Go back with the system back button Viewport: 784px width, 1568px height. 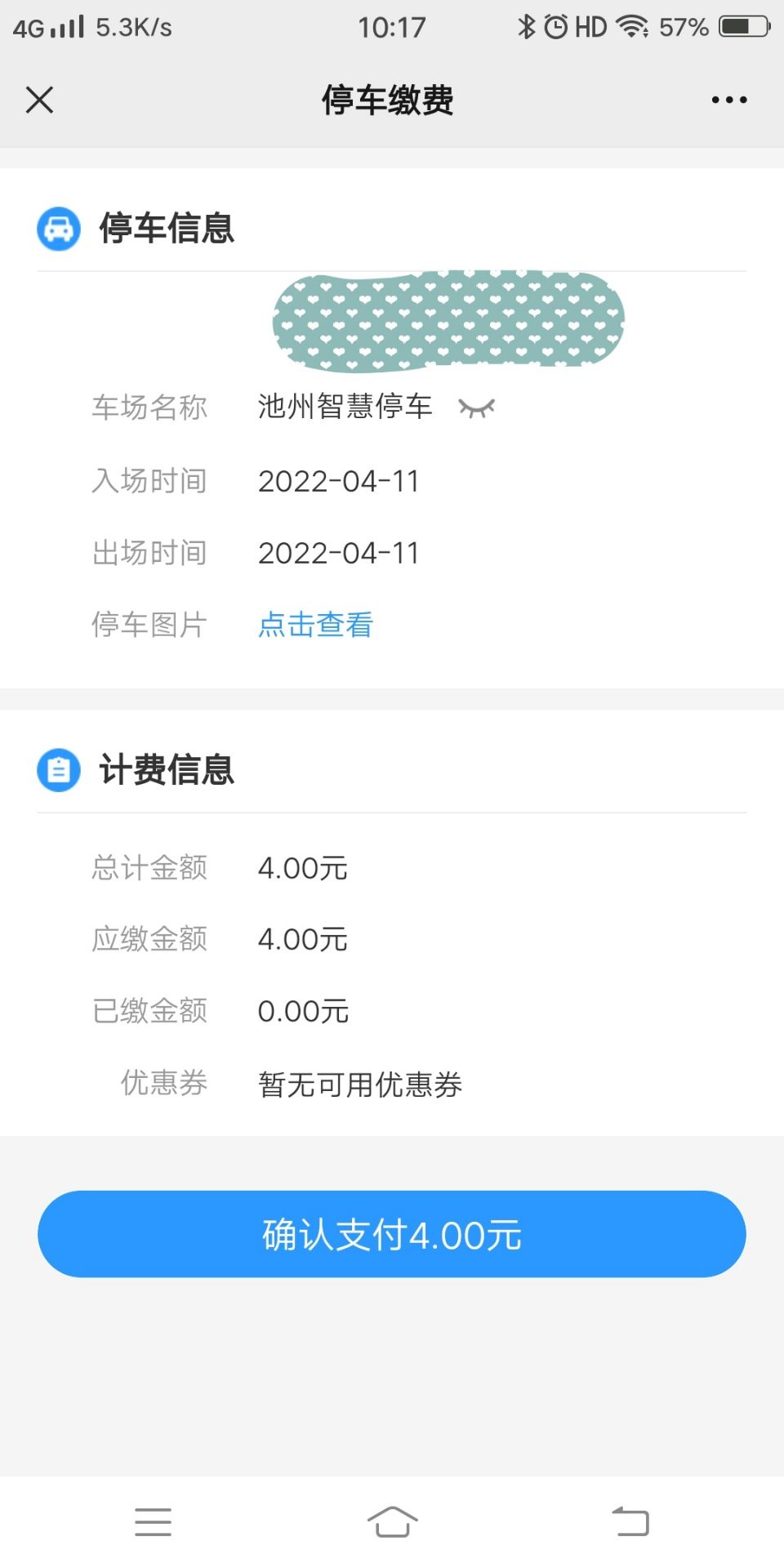(630, 1522)
